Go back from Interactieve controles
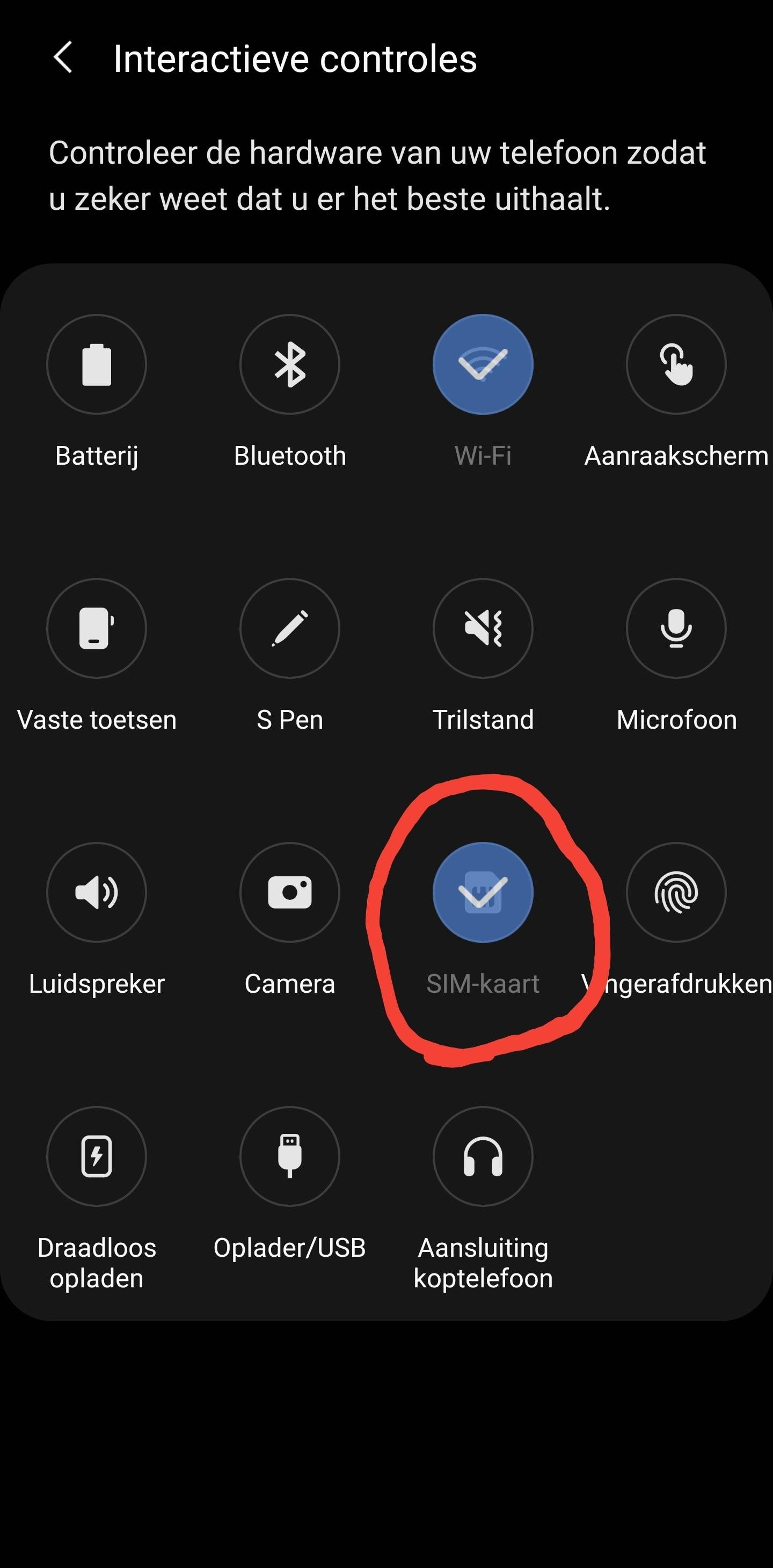This screenshot has width=773, height=1568. (x=63, y=58)
